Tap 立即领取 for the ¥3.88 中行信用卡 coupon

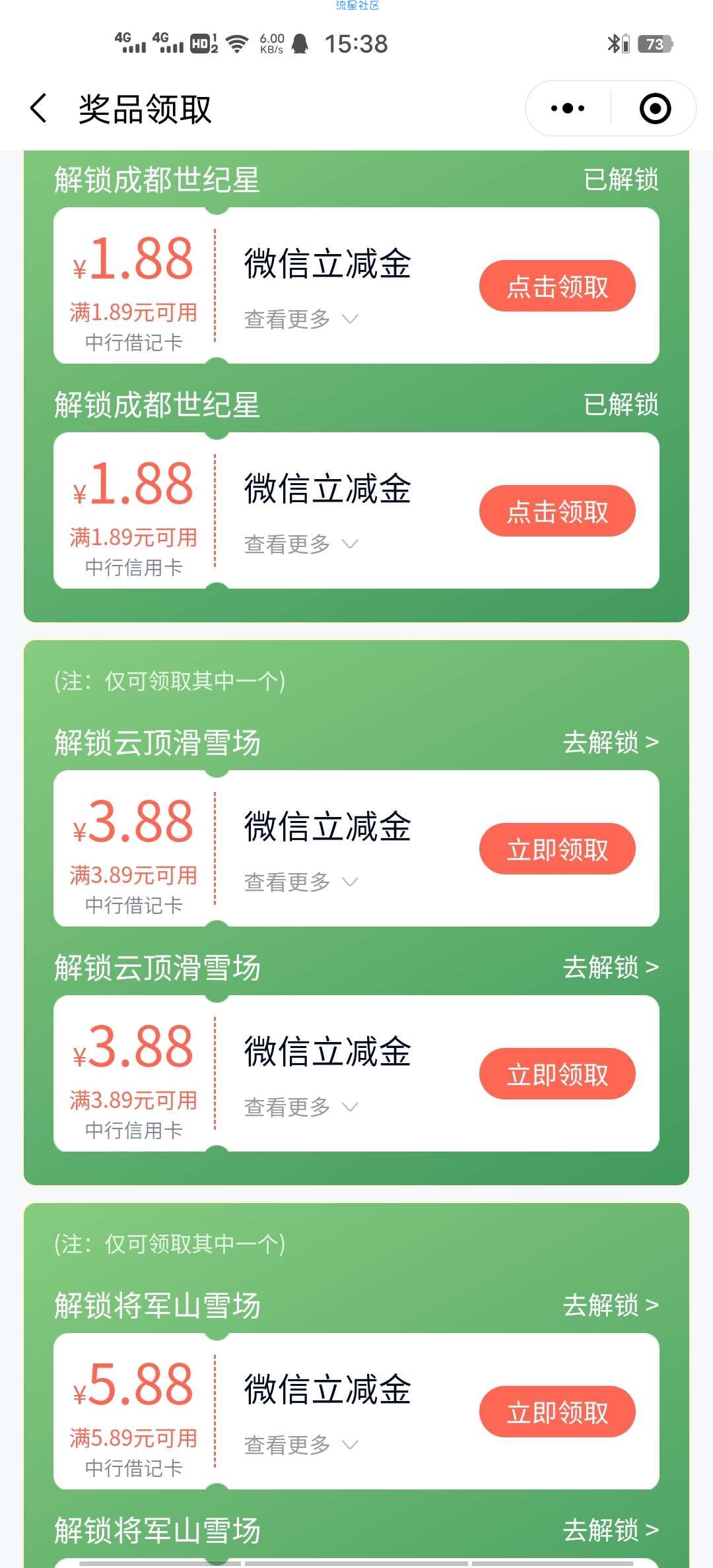pyautogui.click(x=557, y=1074)
